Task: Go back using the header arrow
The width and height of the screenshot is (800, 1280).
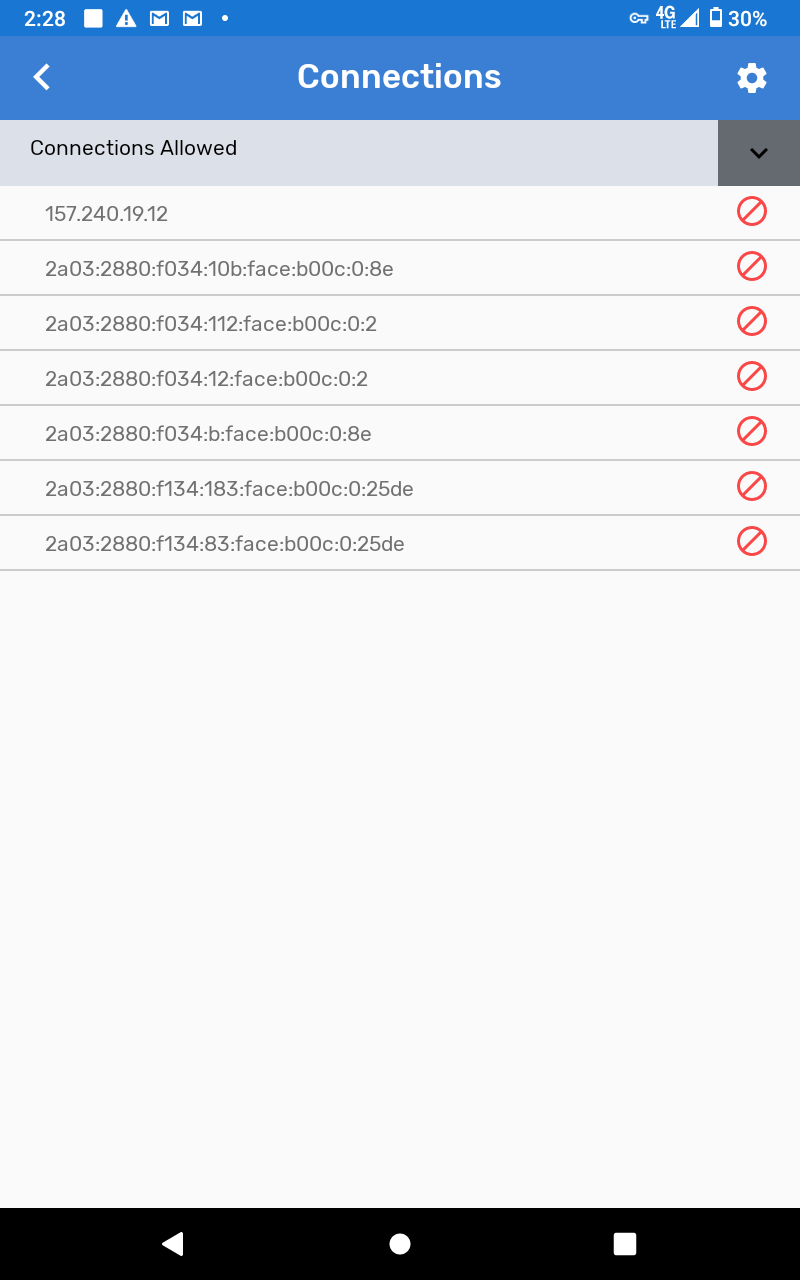Action: (42, 77)
